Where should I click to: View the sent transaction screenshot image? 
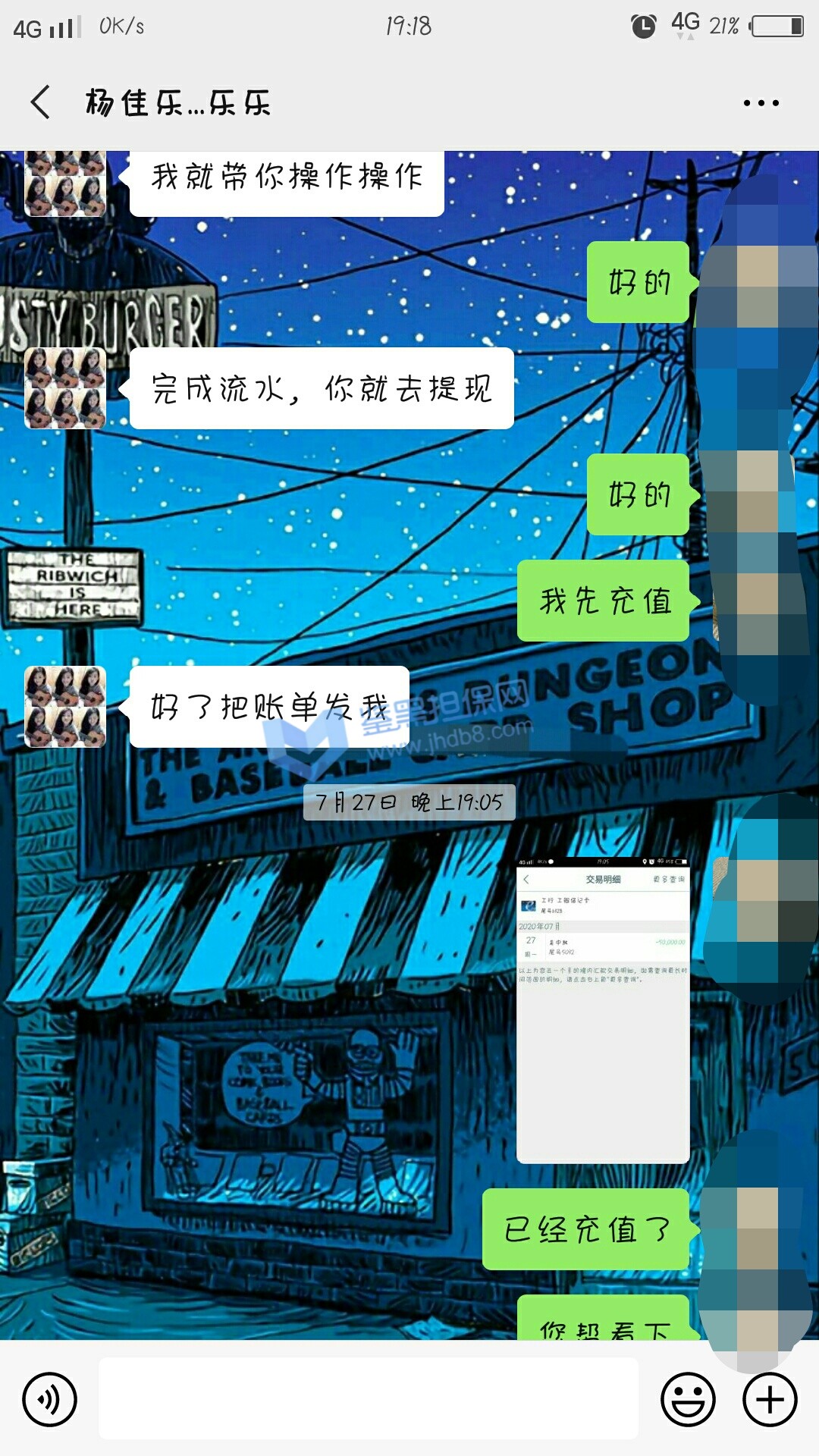[603, 1010]
